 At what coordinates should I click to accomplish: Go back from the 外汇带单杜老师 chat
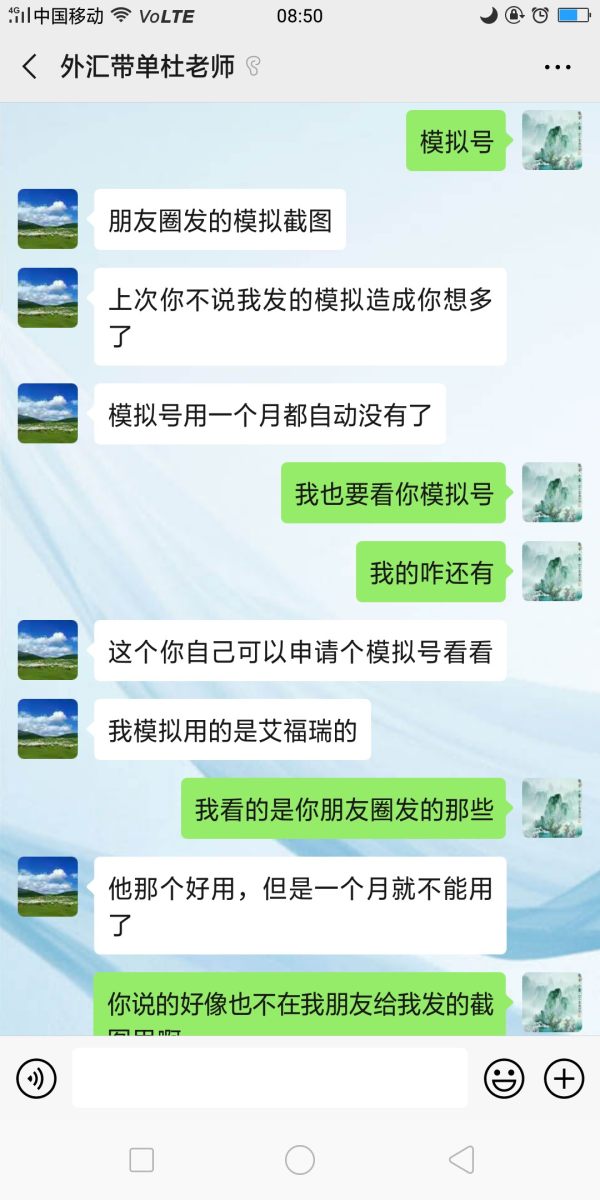[30, 67]
